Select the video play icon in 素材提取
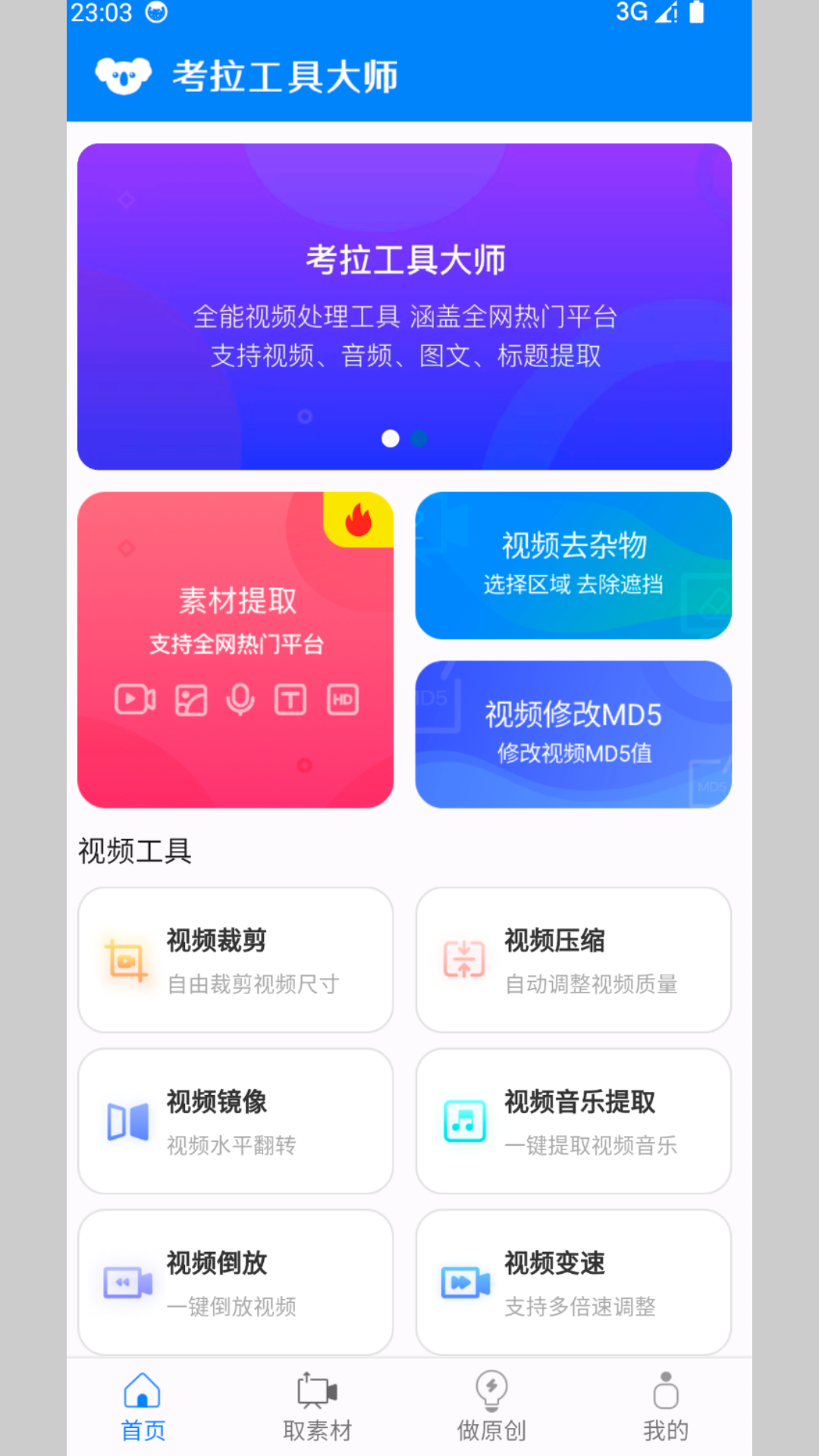This screenshot has width=819, height=1456. [135, 700]
